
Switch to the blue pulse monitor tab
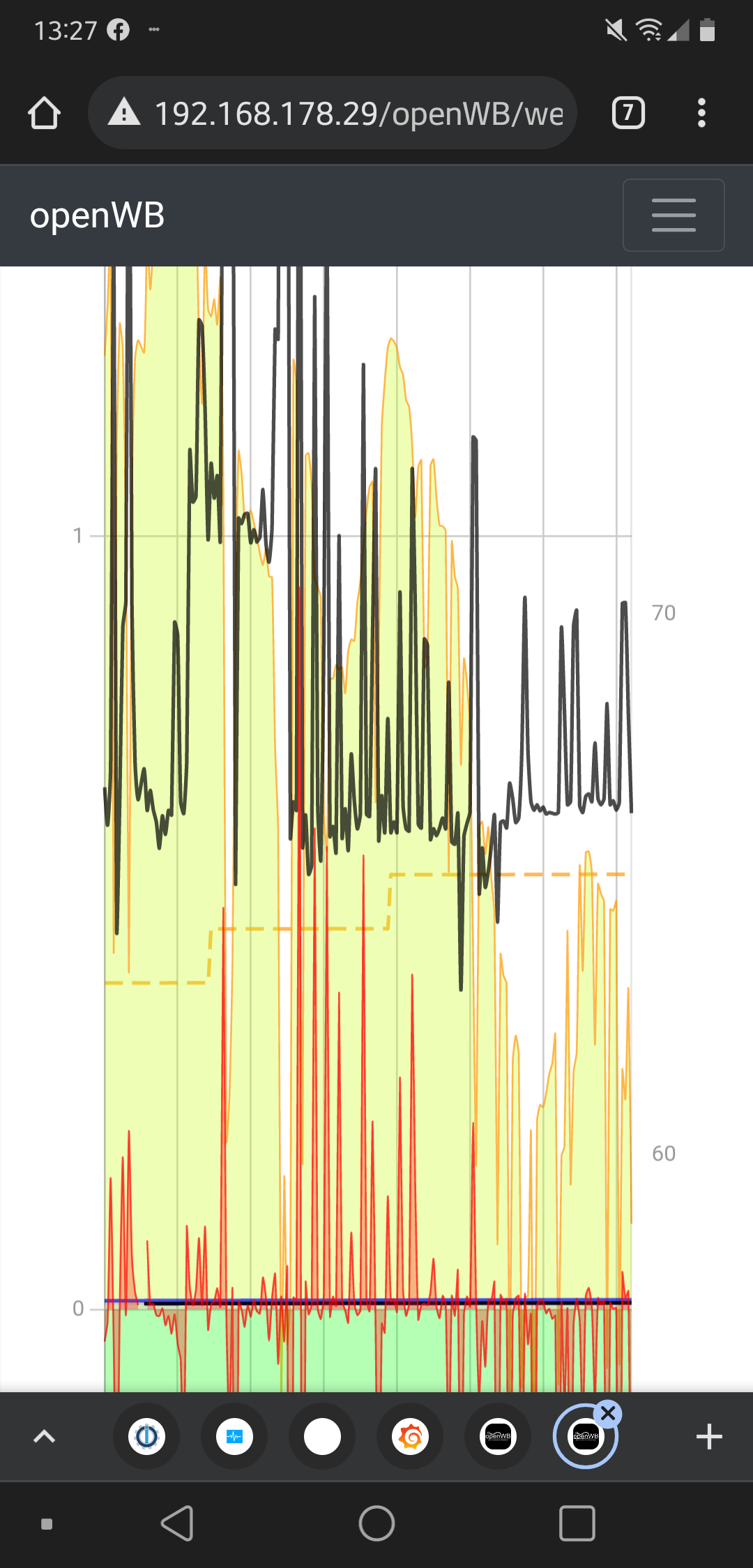click(x=234, y=1436)
